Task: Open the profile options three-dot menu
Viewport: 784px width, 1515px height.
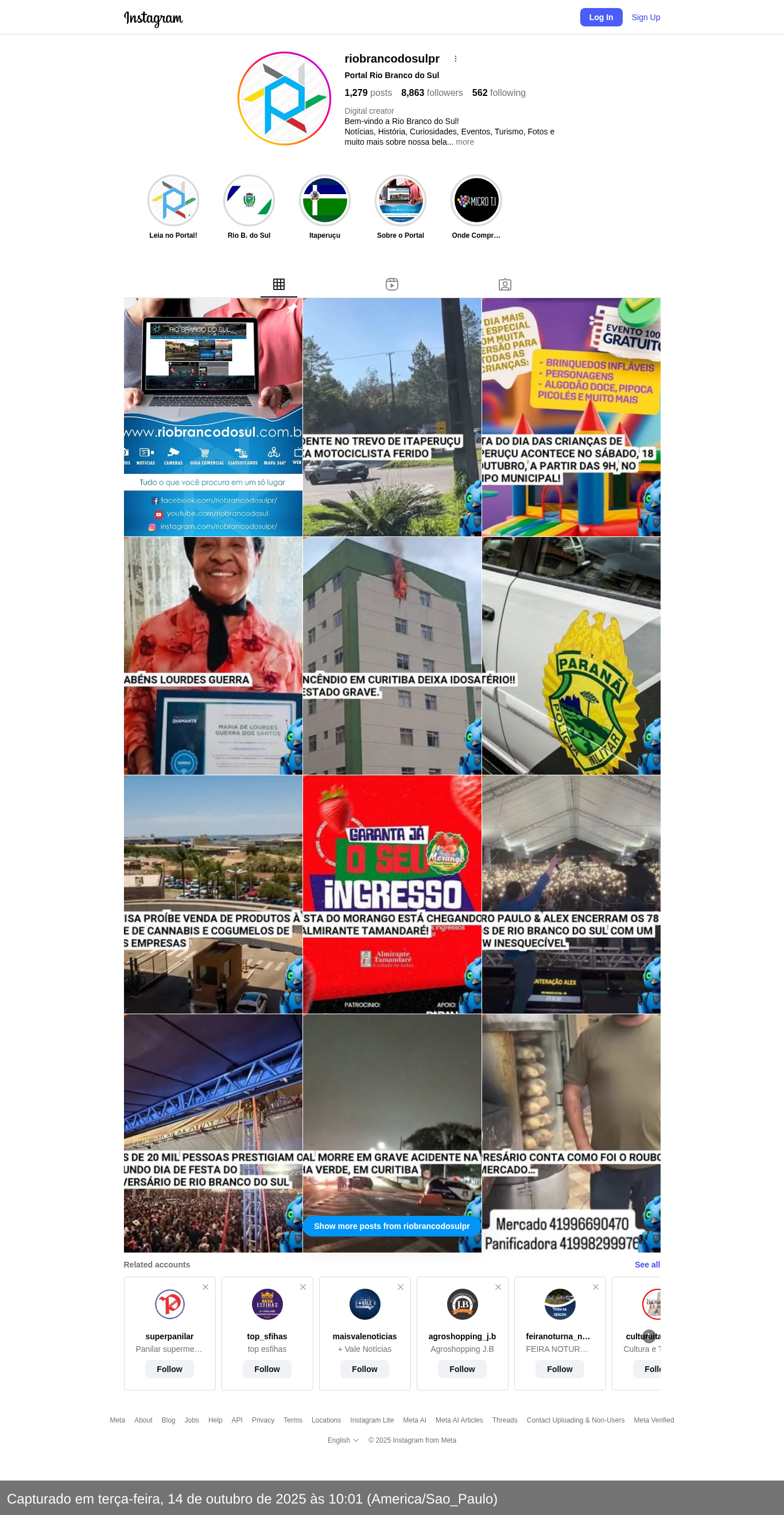Action: tap(456, 59)
